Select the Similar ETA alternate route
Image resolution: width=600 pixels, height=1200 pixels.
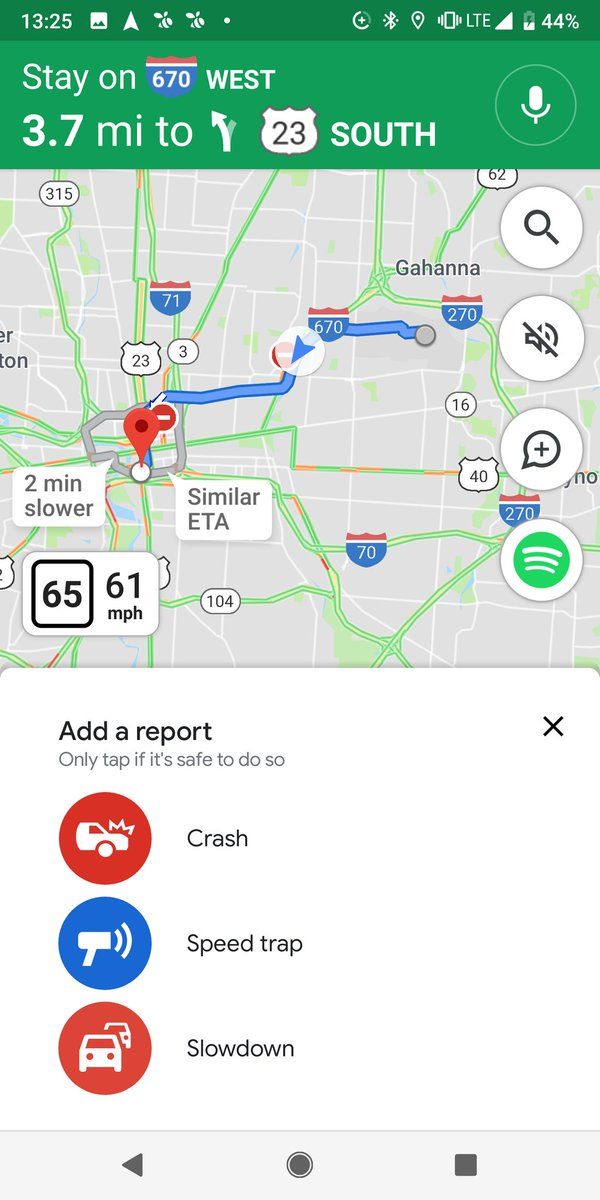[223, 509]
